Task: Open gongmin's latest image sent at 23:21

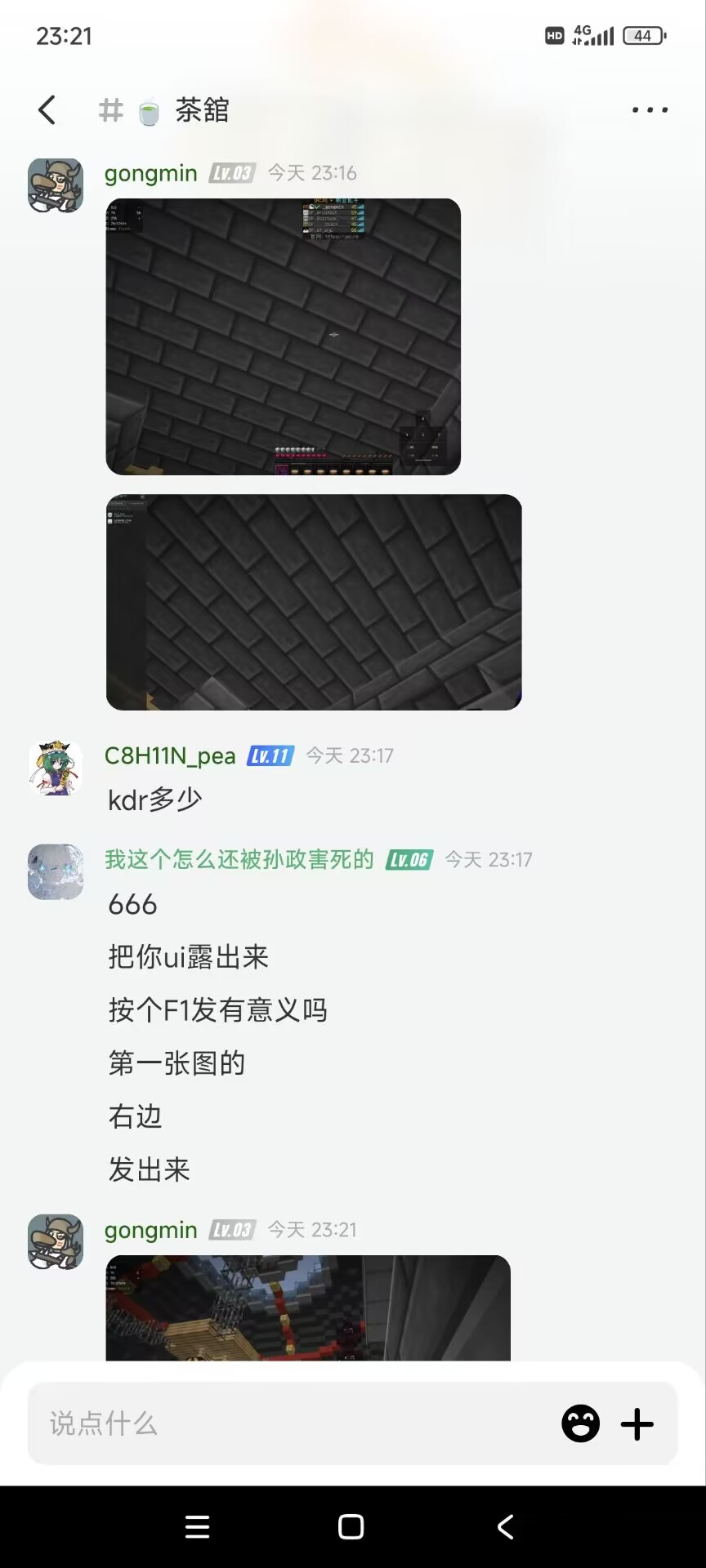Action: point(308,1307)
